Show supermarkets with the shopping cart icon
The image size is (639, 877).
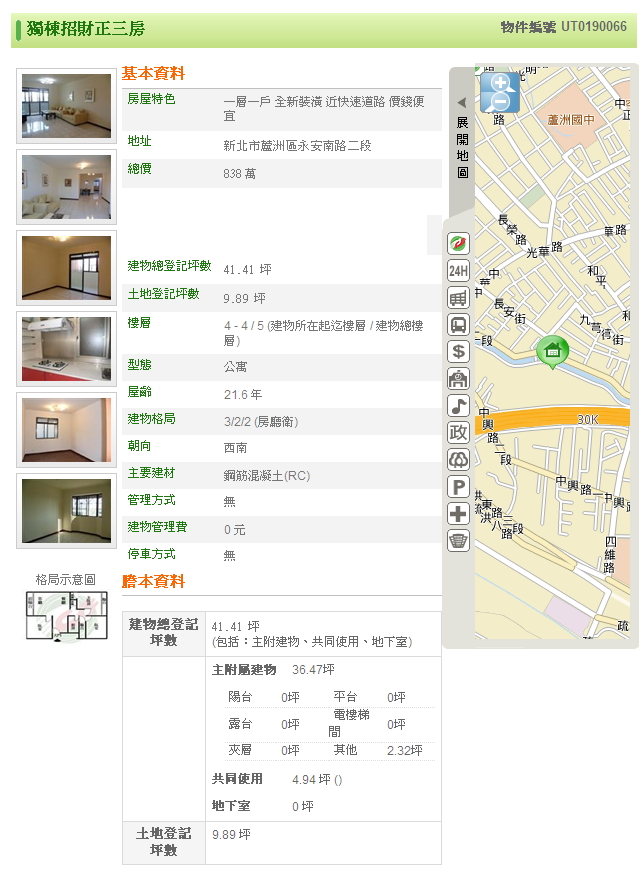pyautogui.click(x=458, y=297)
